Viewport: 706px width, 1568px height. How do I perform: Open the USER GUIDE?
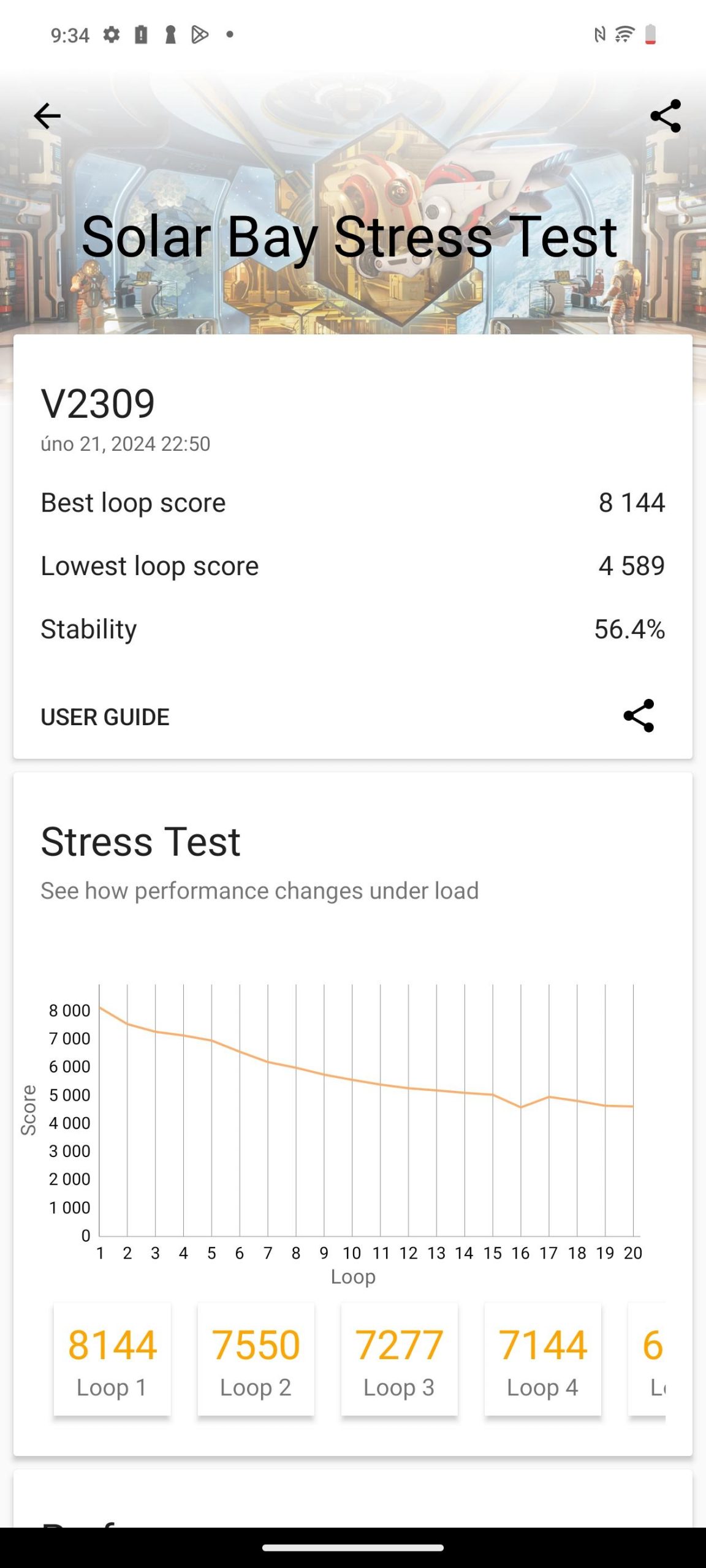pos(105,717)
